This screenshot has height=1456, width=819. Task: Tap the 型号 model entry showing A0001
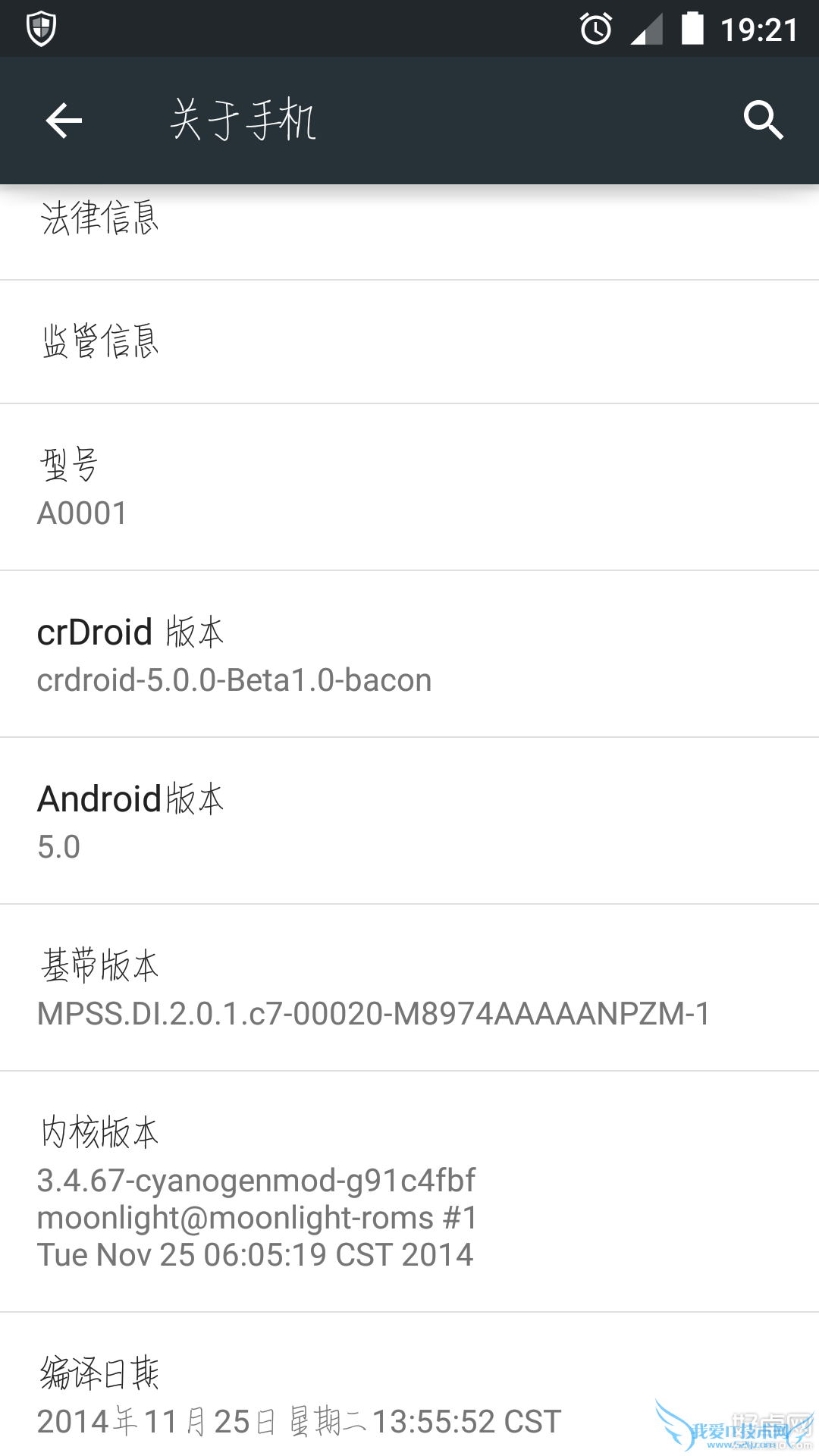pyautogui.click(x=409, y=485)
